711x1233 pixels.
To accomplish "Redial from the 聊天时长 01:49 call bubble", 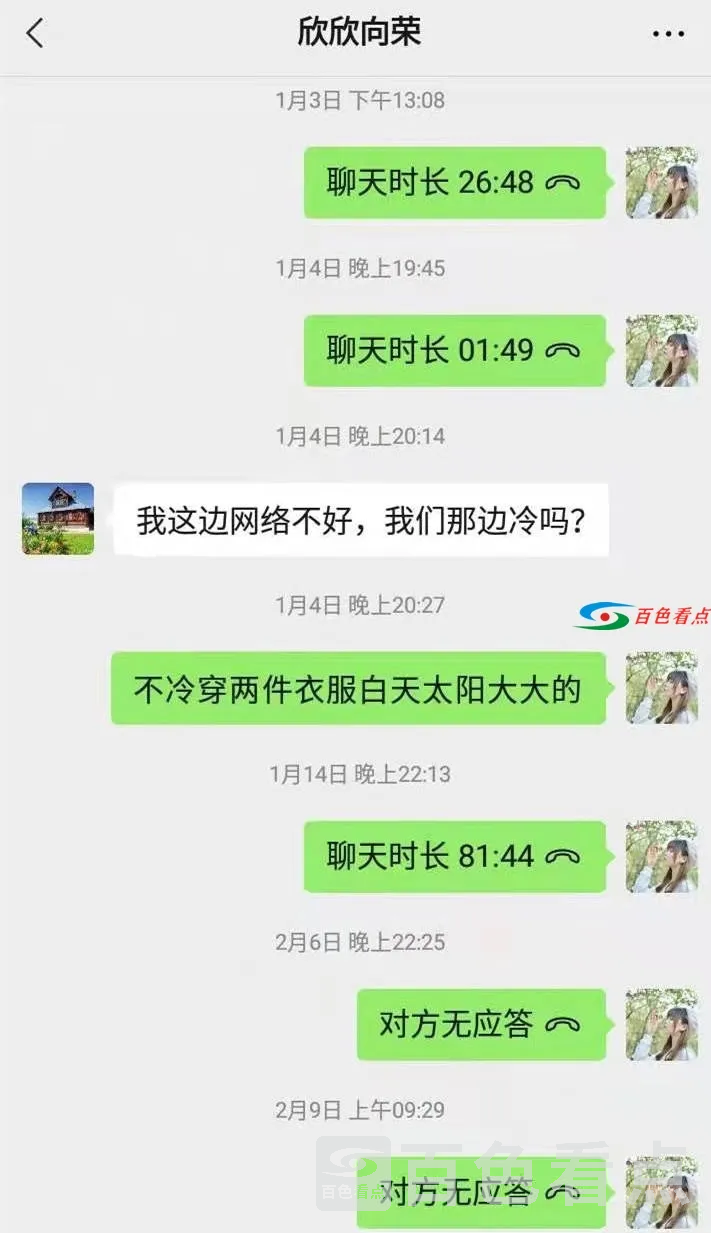I will click(454, 351).
